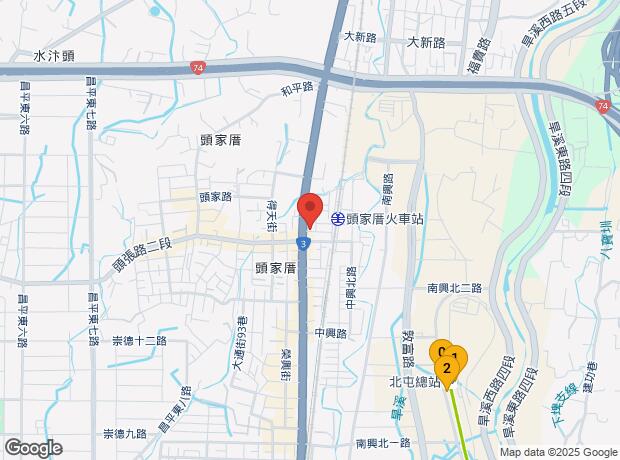
Task: Select the orange marker numbered 2
Action: [x=447, y=369]
